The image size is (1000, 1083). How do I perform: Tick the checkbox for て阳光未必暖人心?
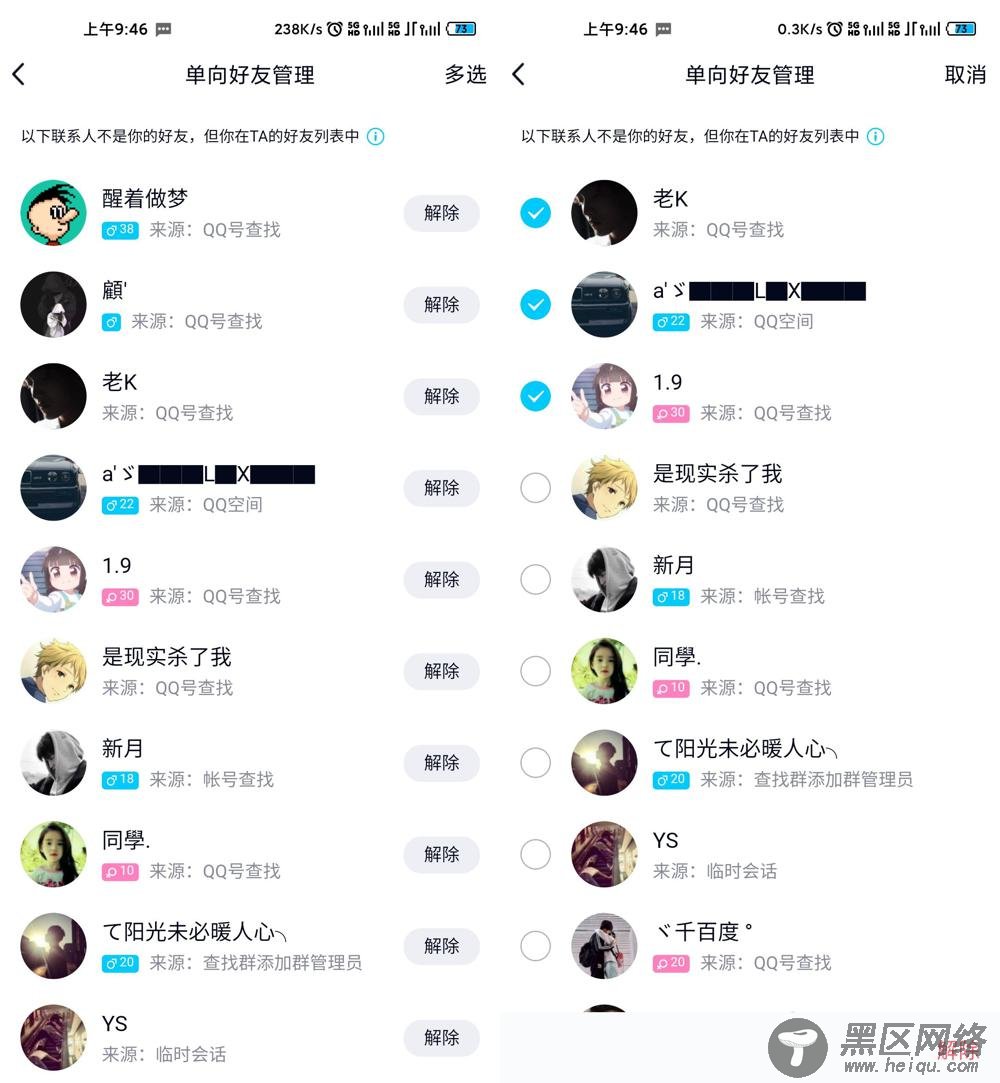point(536,762)
